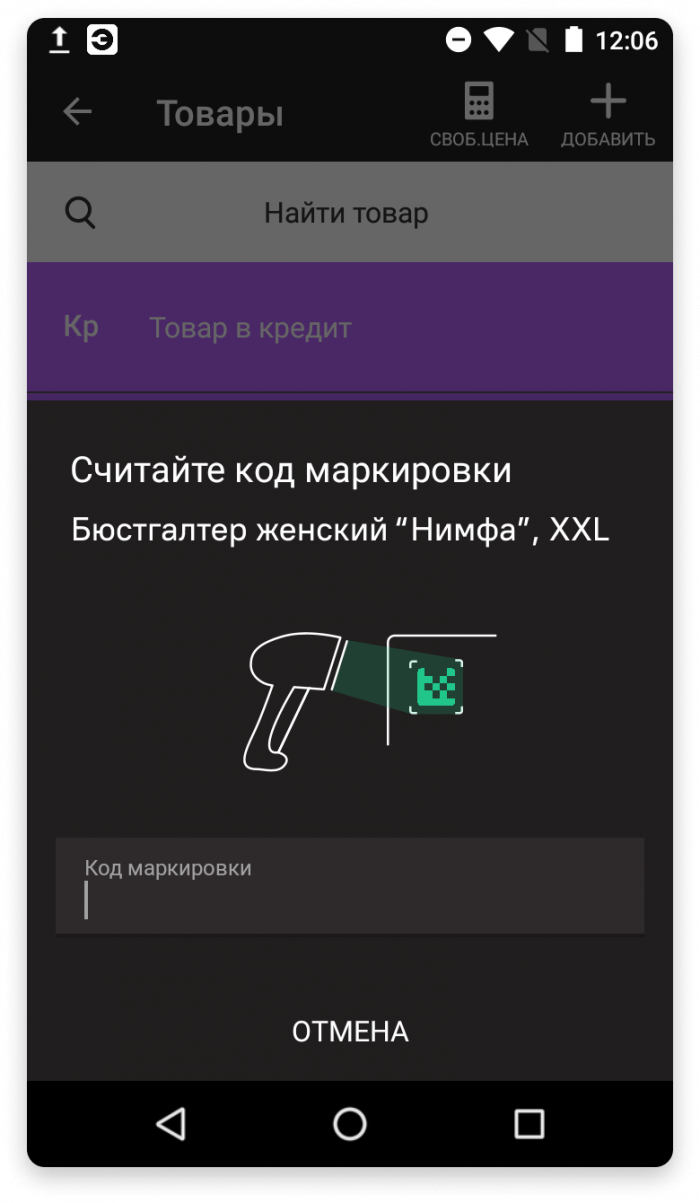Tap the system home button
Viewport: 700px width, 1203px height.
[x=350, y=1124]
